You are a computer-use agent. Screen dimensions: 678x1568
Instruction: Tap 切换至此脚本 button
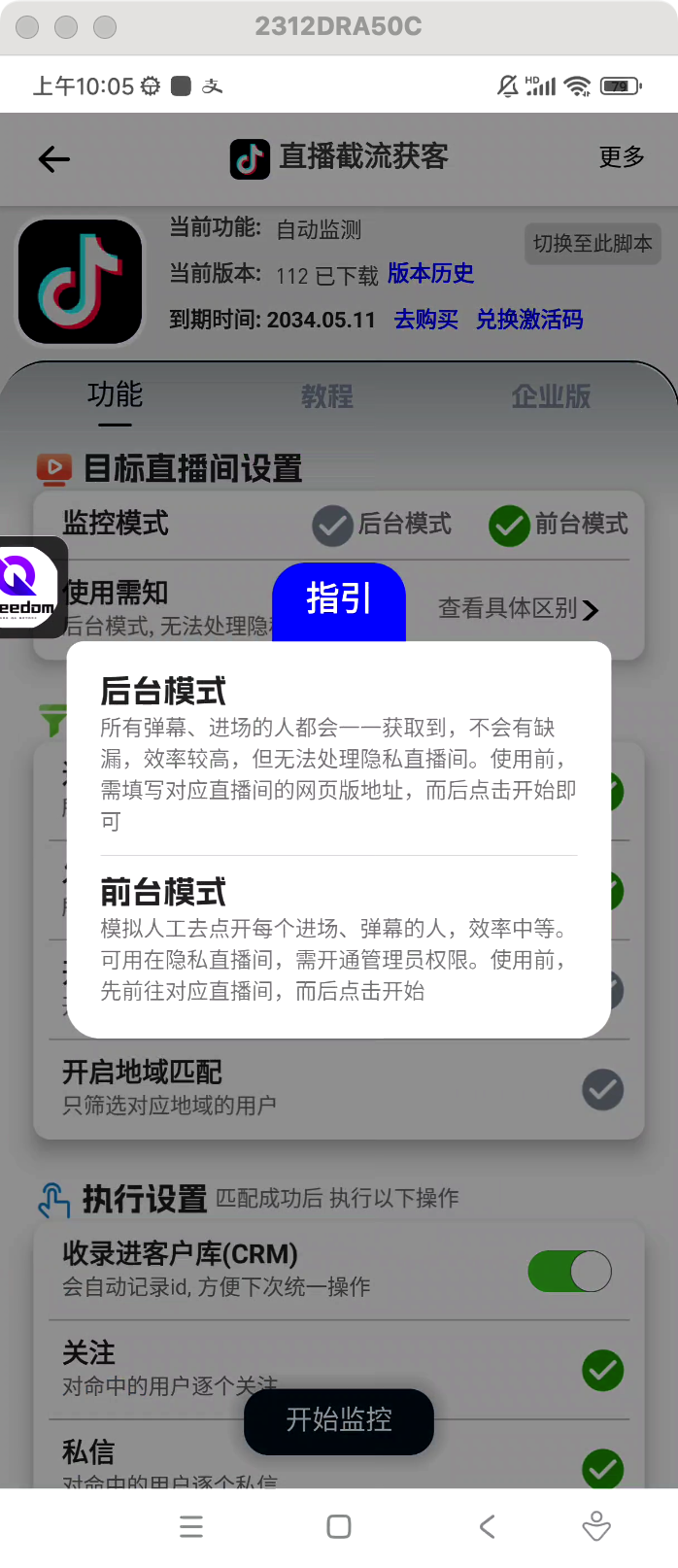593,244
